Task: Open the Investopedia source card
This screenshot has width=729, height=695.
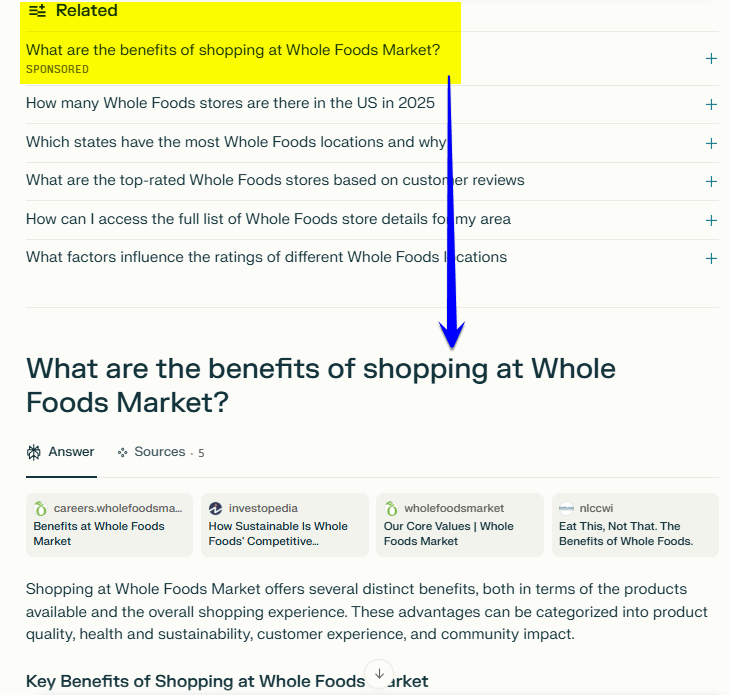Action: click(284, 524)
